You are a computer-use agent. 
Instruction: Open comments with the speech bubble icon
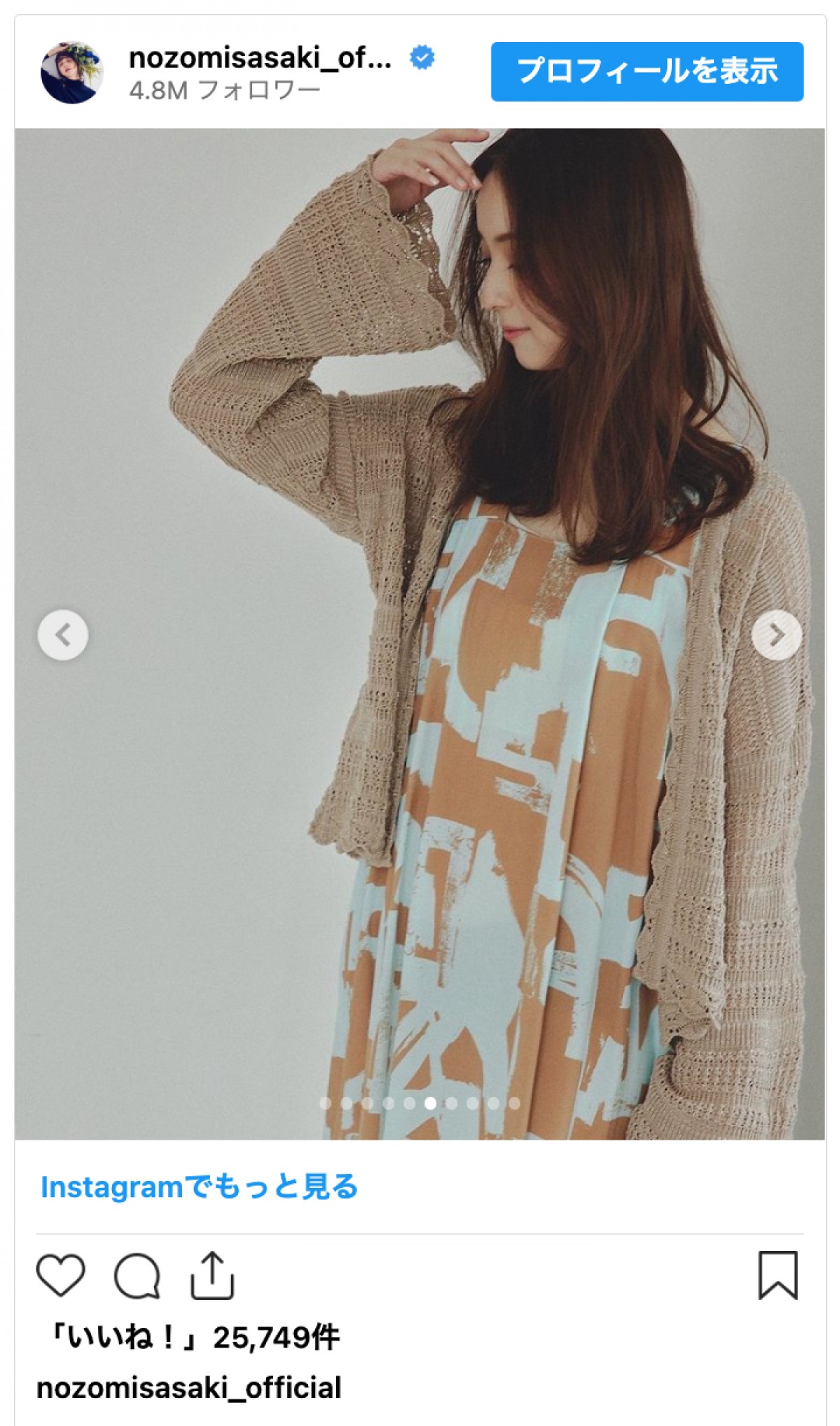tap(137, 1275)
